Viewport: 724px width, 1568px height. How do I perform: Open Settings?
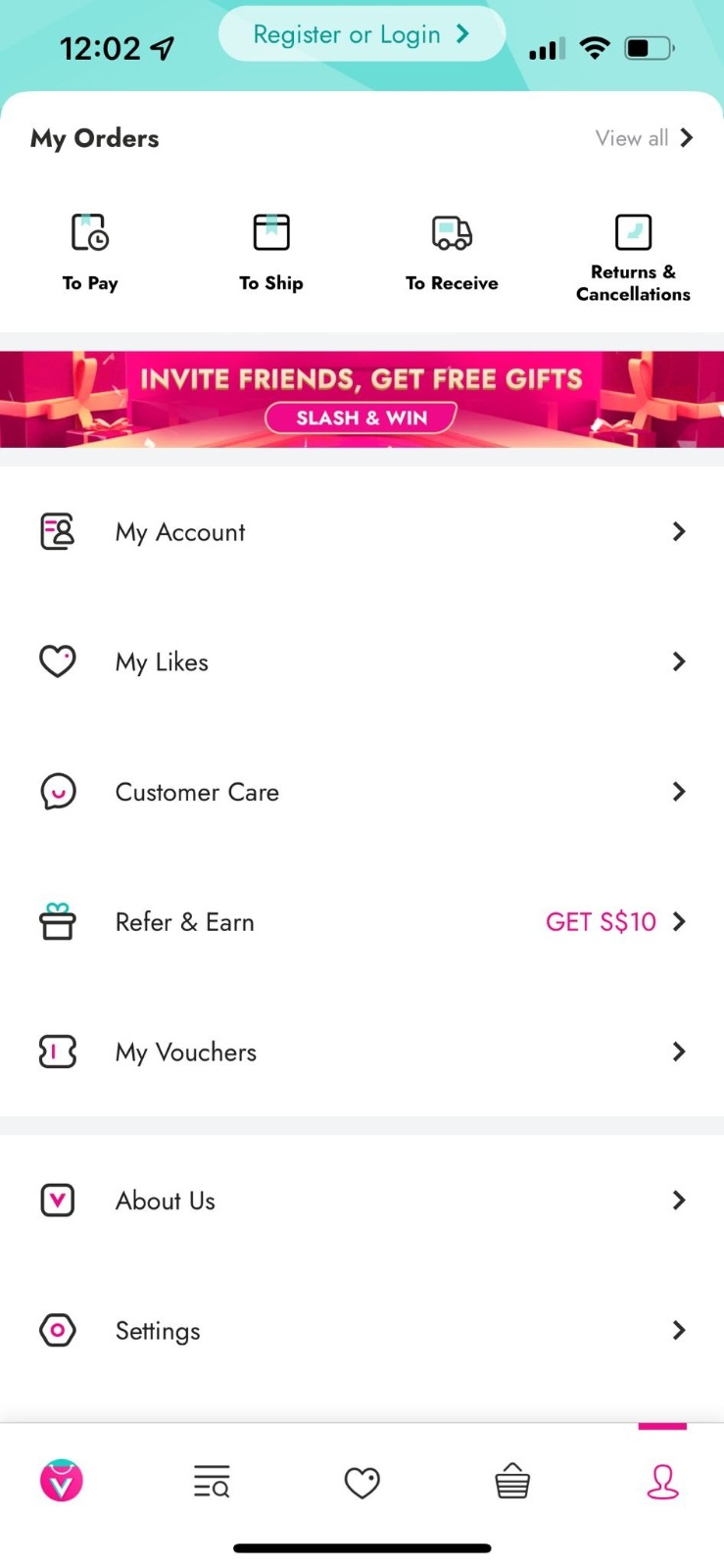coord(362,1330)
